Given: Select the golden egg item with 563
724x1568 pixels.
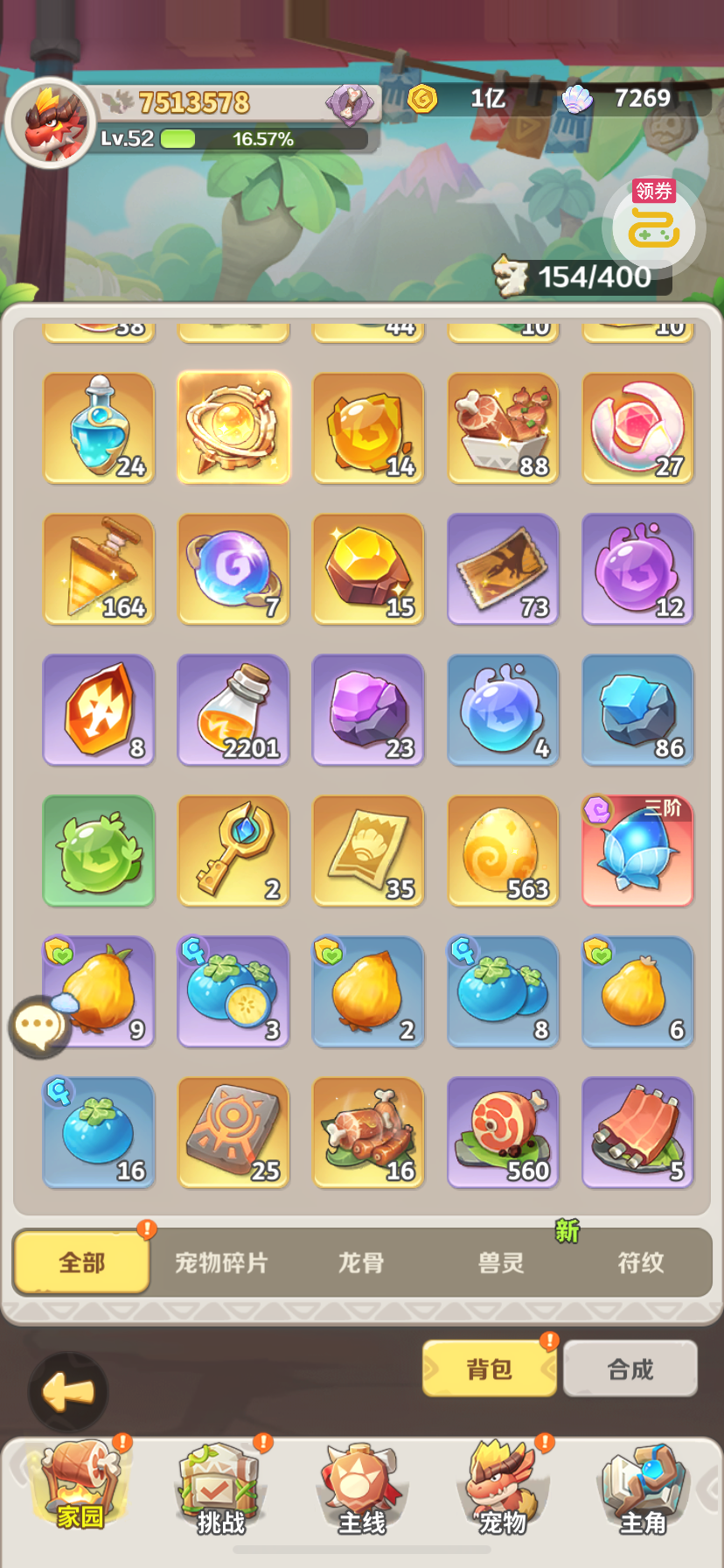Looking at the screenshot, I should tap(503, 850).
